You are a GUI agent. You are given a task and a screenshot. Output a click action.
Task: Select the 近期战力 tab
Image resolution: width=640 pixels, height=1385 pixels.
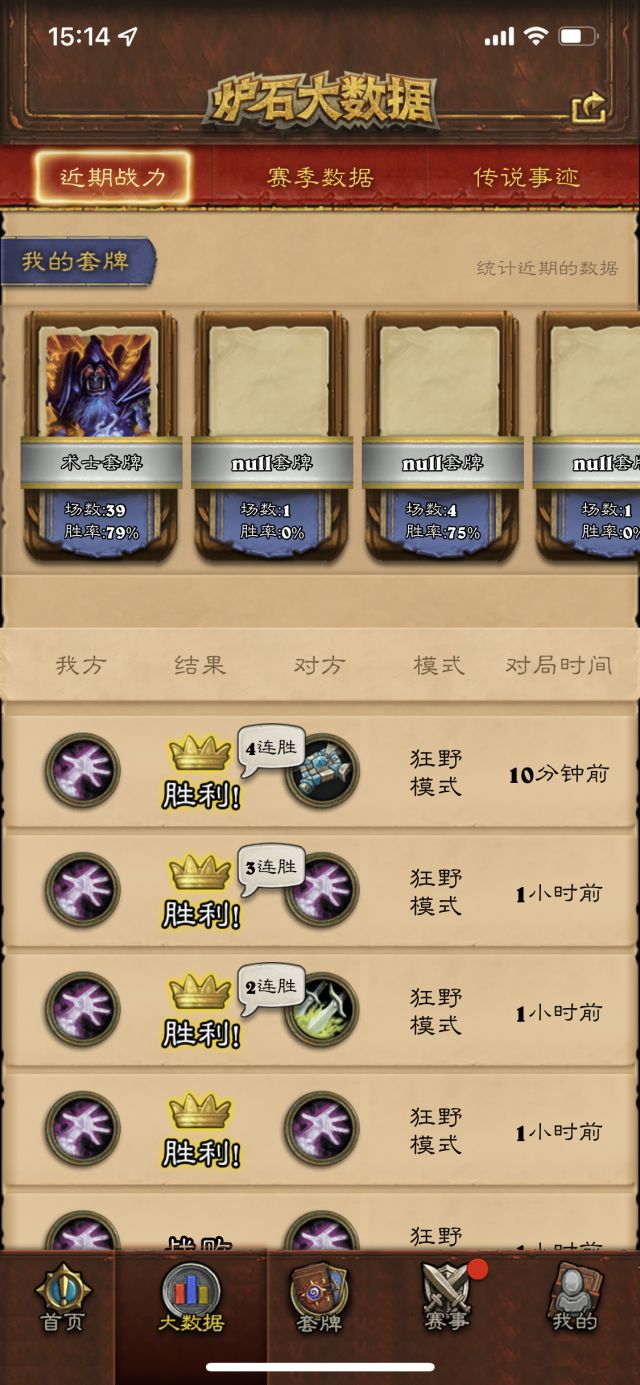coord(111,178)
